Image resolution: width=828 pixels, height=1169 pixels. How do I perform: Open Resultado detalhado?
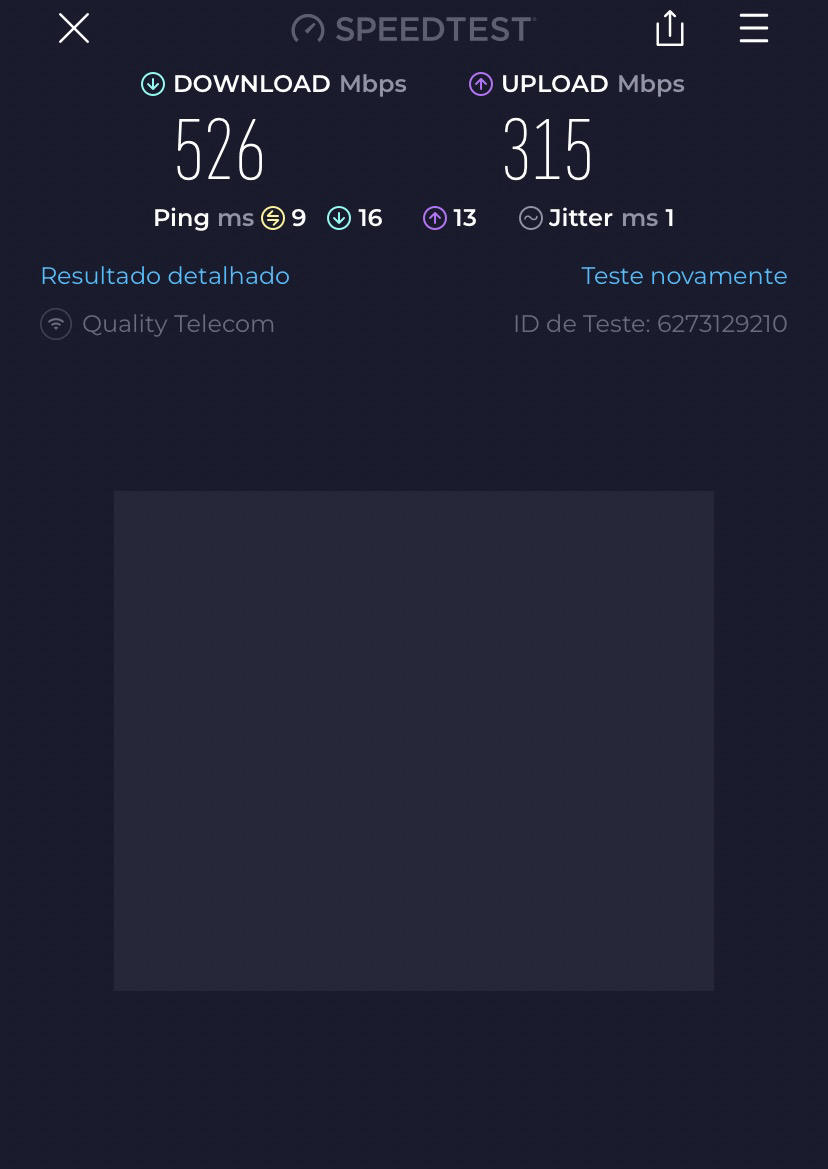tap(165, 275)
